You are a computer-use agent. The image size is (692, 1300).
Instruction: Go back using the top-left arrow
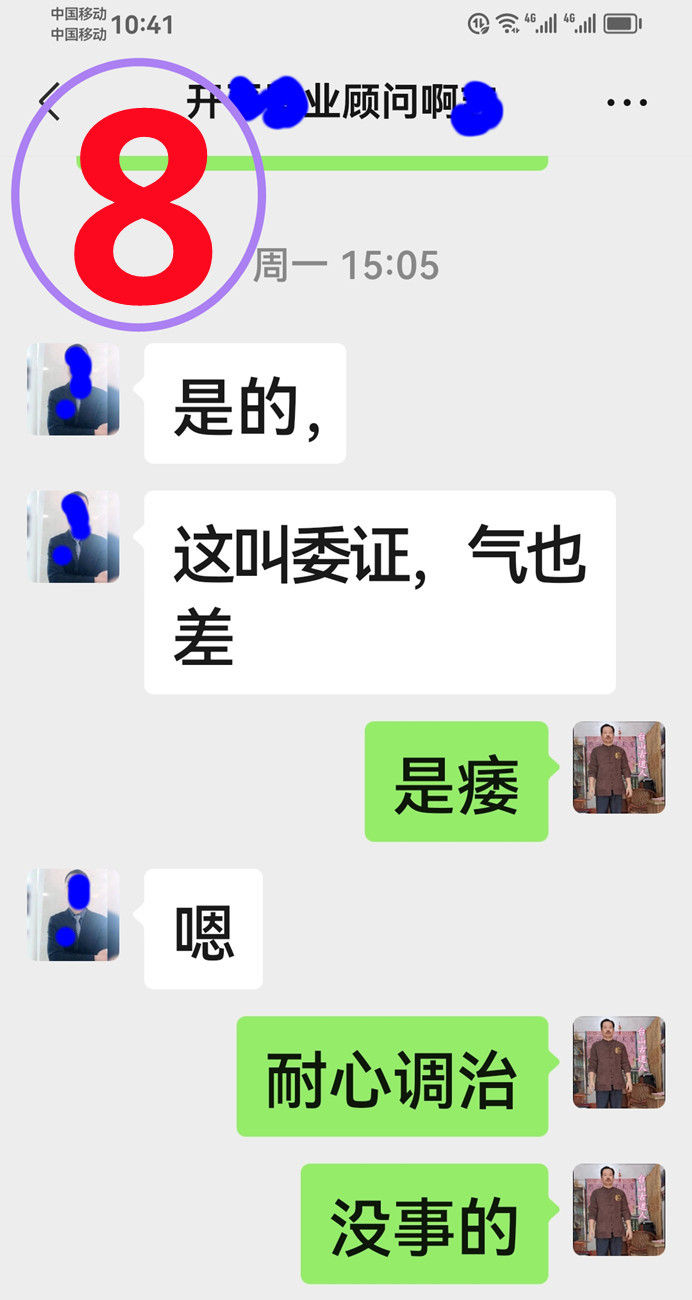(x=48, y=102)
